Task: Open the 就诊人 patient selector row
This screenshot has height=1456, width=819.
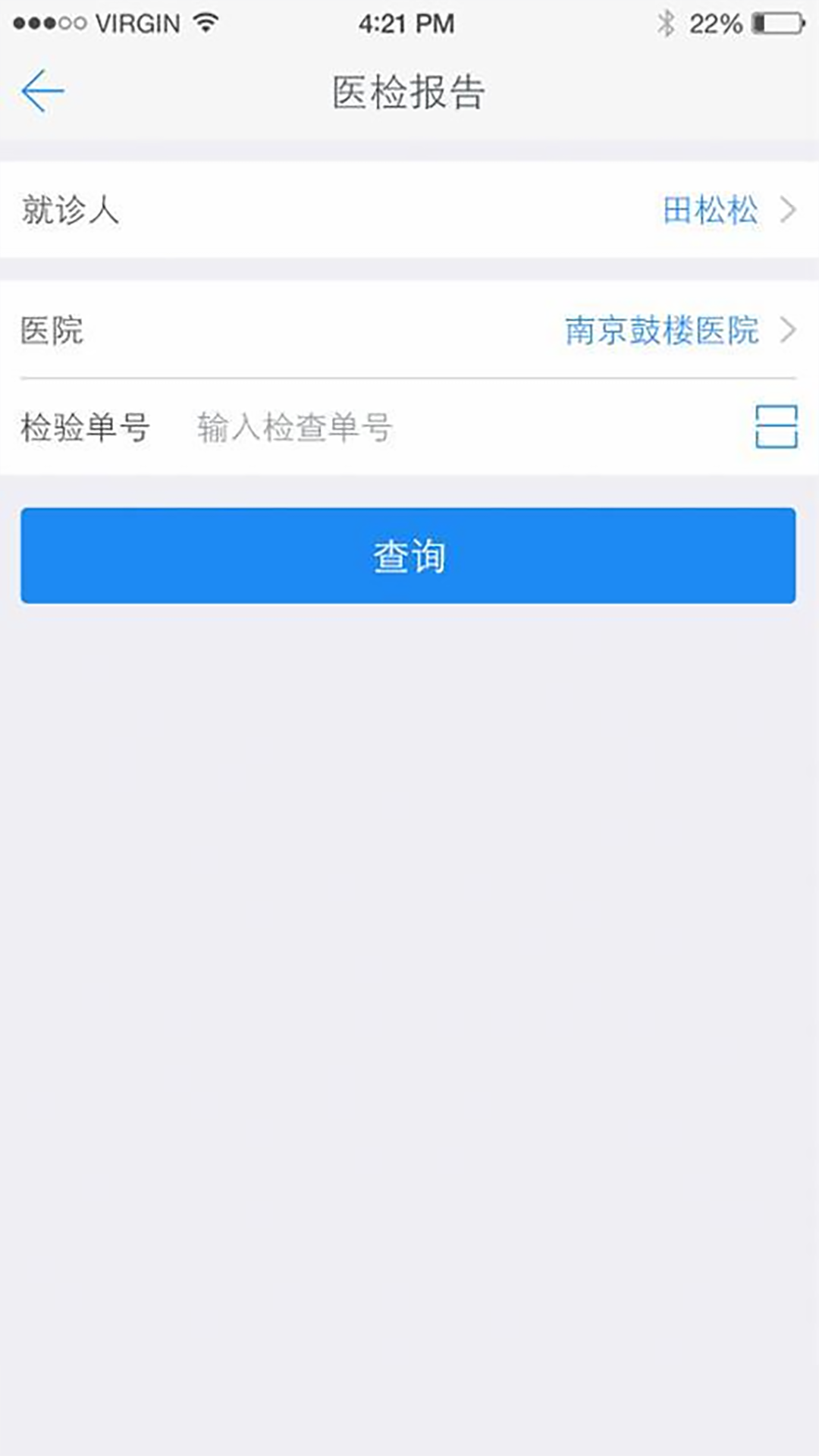Action: [x=409, y=210]
